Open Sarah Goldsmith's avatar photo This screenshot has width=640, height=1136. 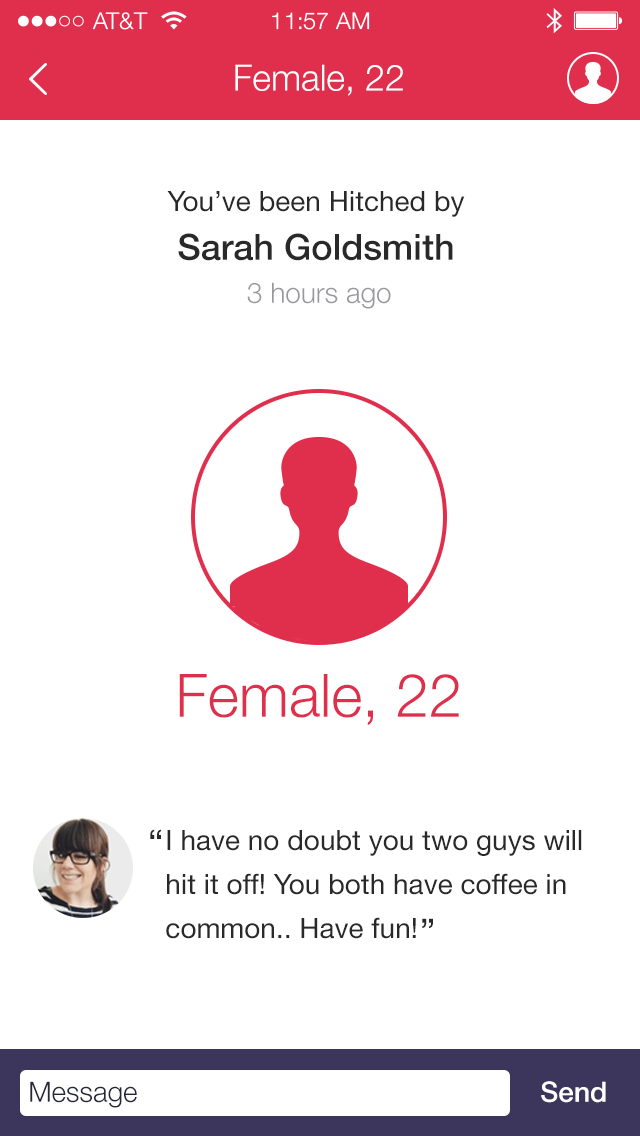tap(82, 867)
